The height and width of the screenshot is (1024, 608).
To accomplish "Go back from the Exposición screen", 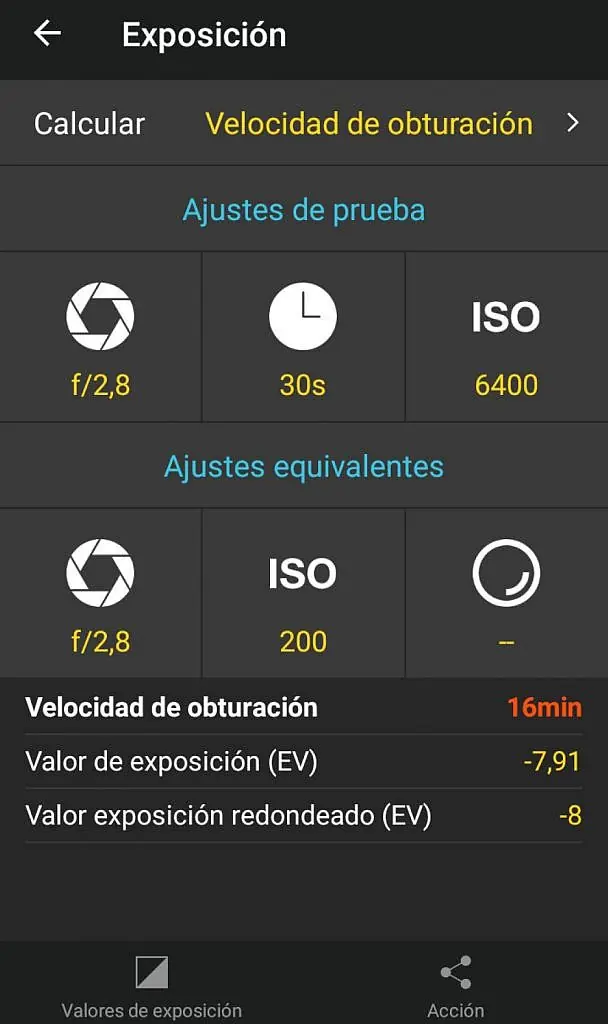I will [47, 34].
